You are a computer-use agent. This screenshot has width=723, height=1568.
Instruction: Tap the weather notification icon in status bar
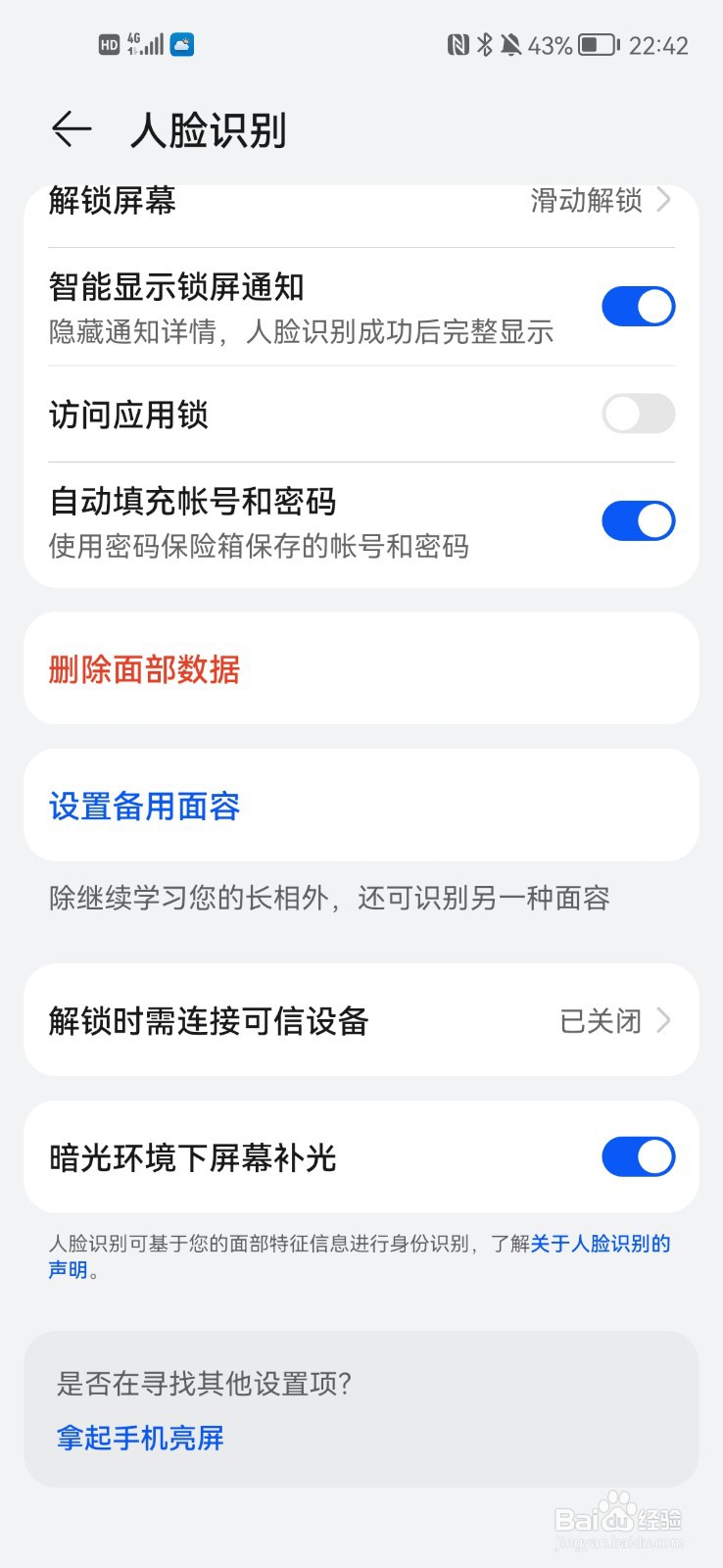[181, 43]
